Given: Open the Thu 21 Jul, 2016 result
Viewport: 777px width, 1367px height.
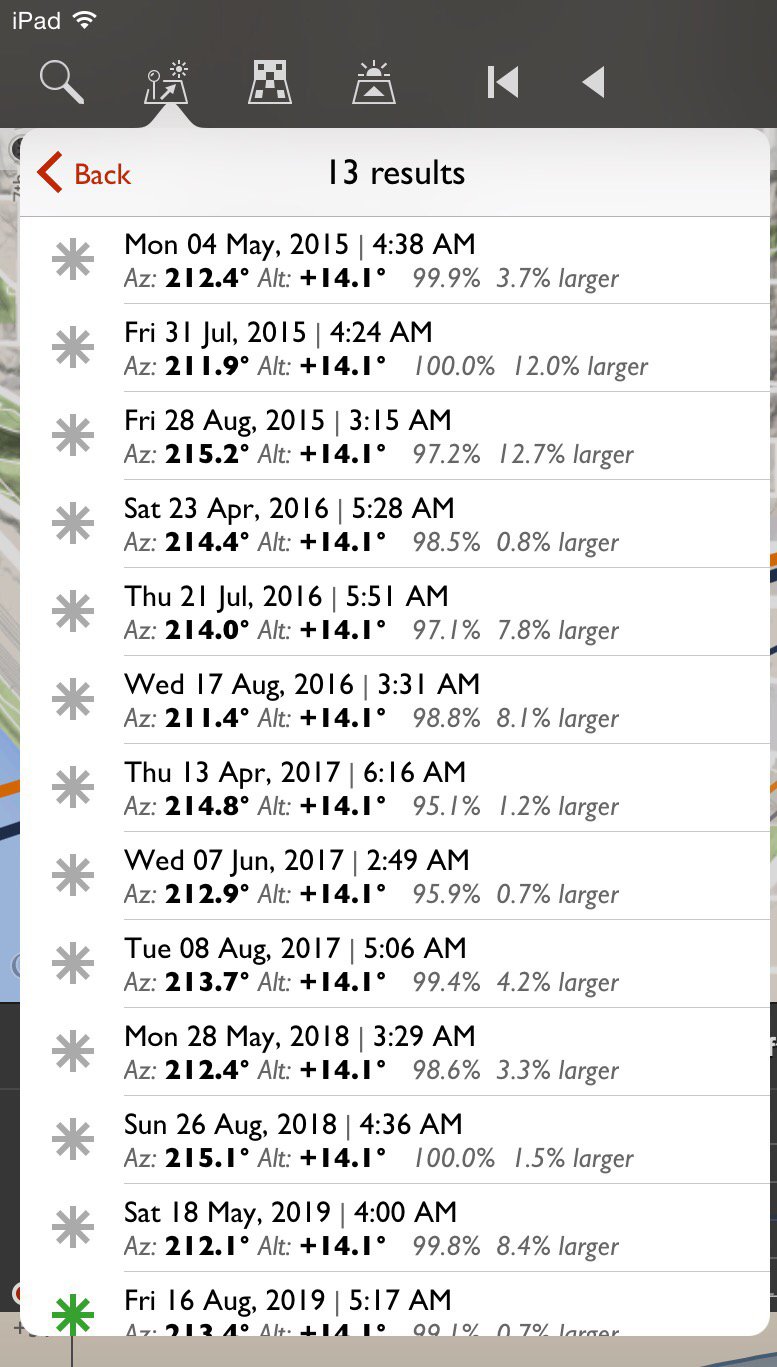Looking at the screenshot, I should pos(395,612).
